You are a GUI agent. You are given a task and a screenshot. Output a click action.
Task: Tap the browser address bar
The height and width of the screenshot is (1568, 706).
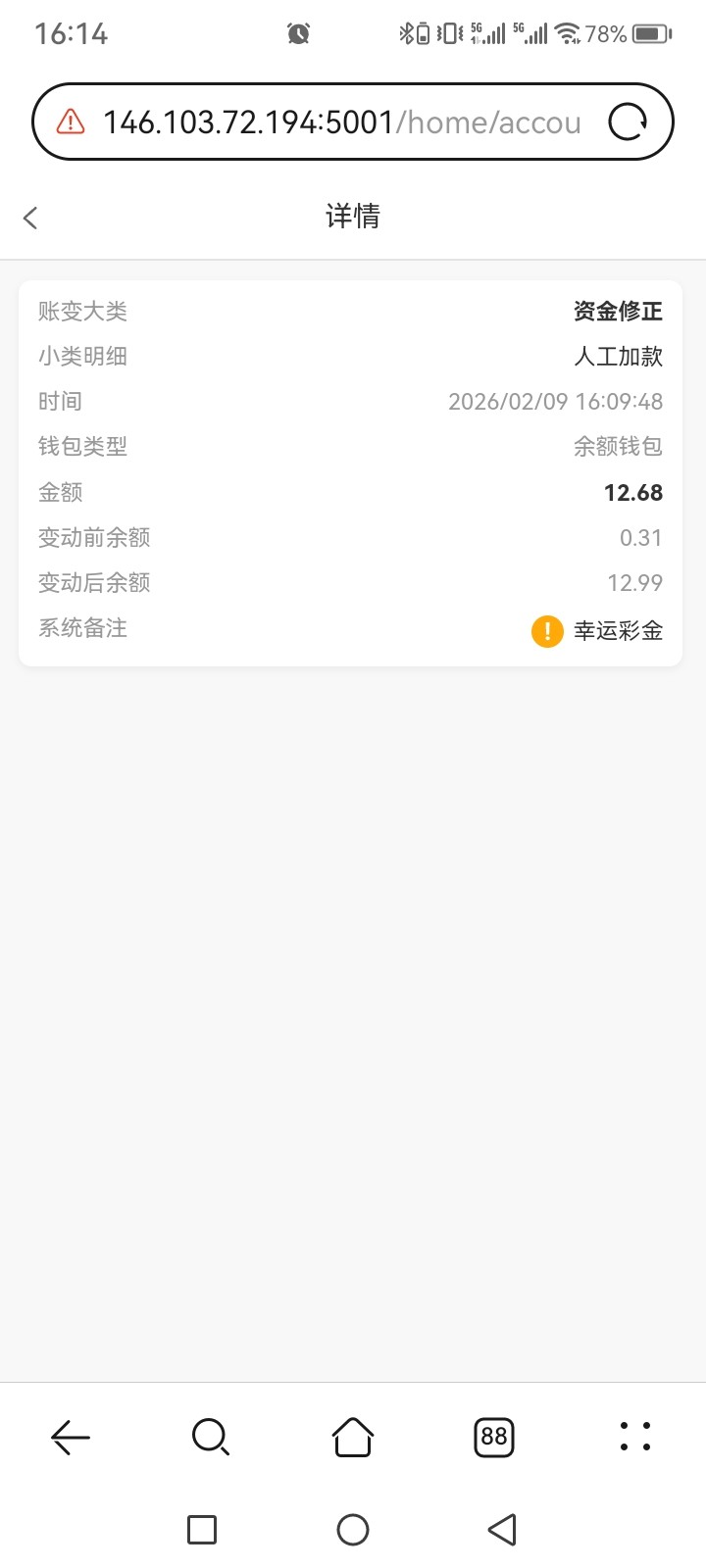pyautogui.click(x=343, y=122)
